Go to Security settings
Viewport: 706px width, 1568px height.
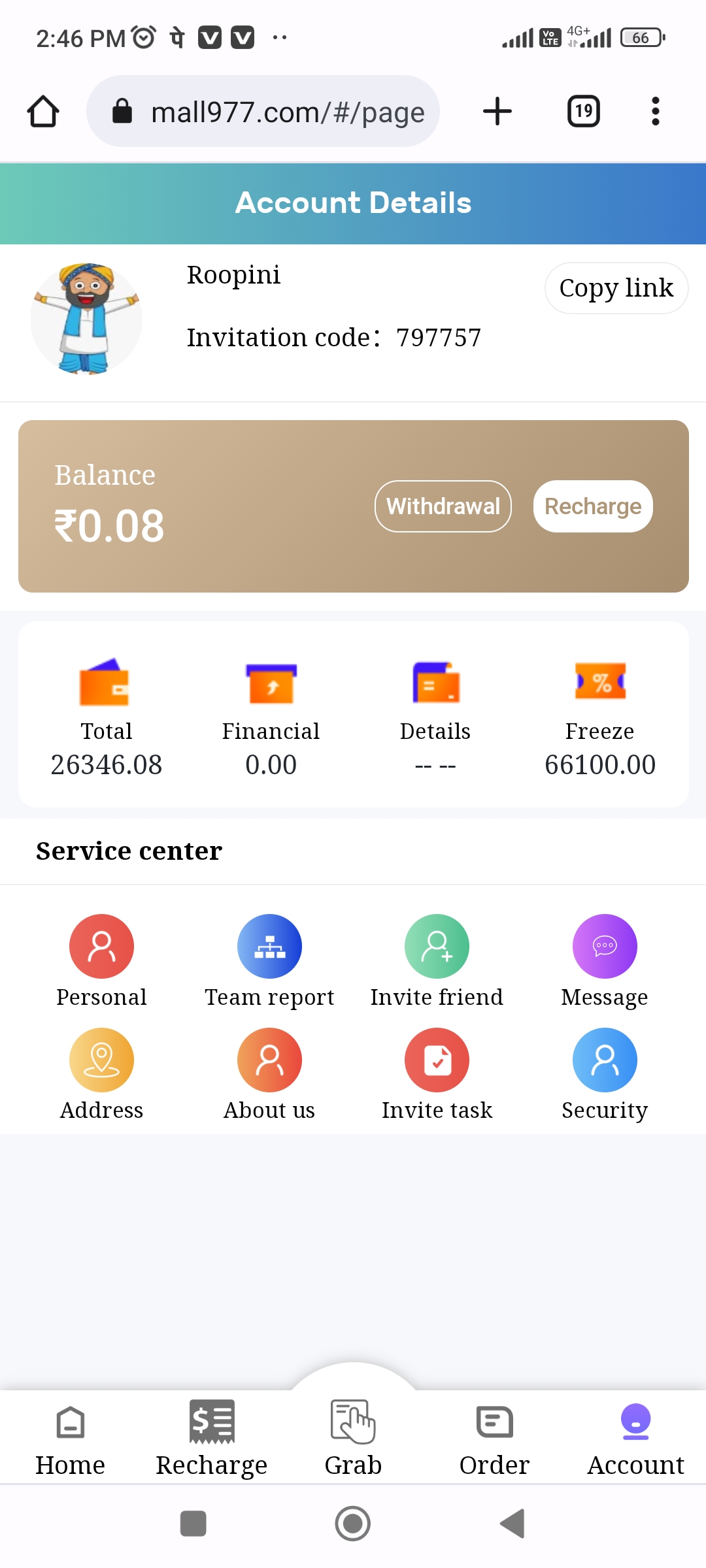(605, 1073)
